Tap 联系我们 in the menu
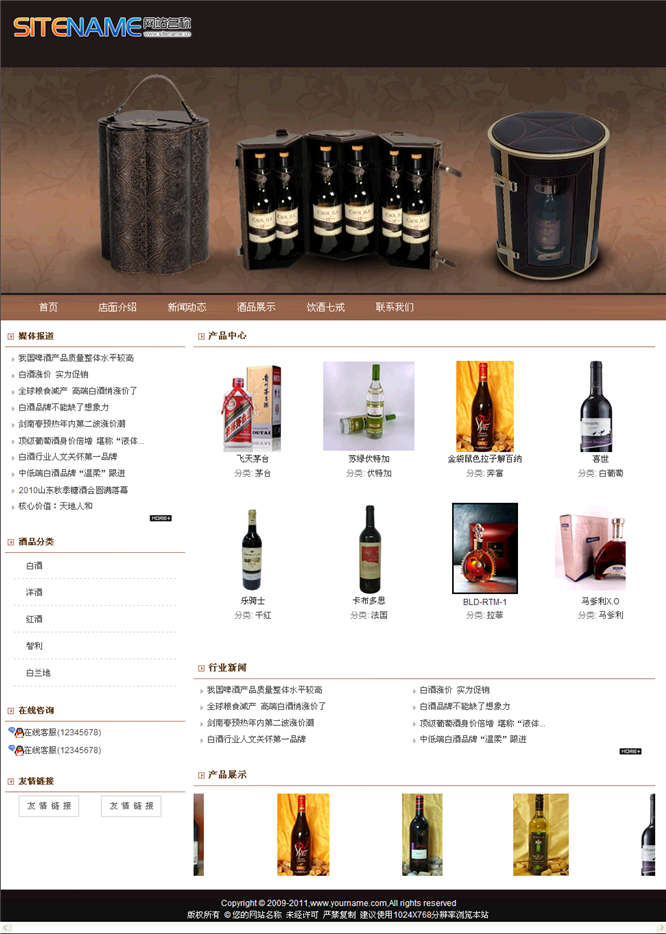666x934 pixels. (394, 307)
